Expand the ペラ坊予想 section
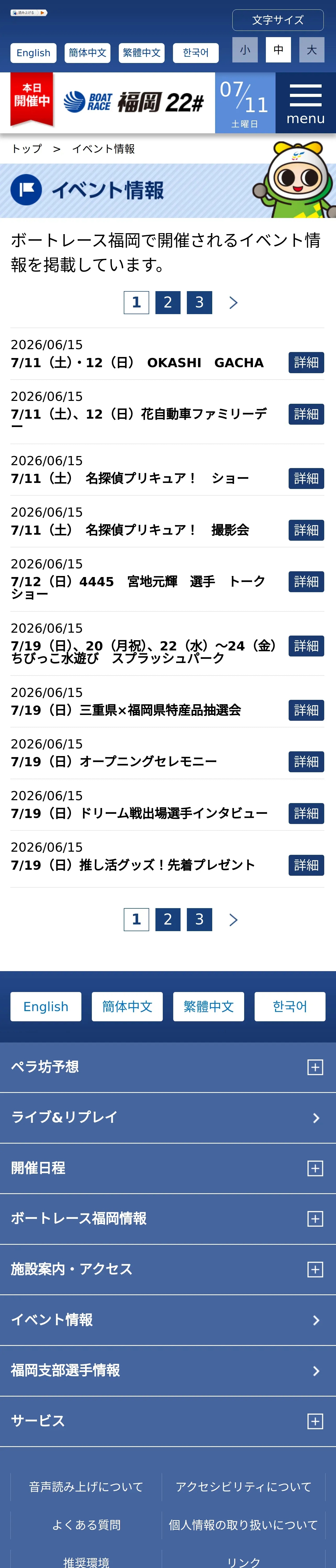The height and width of the screenshot is (1568, 336). pos(168,1067)
